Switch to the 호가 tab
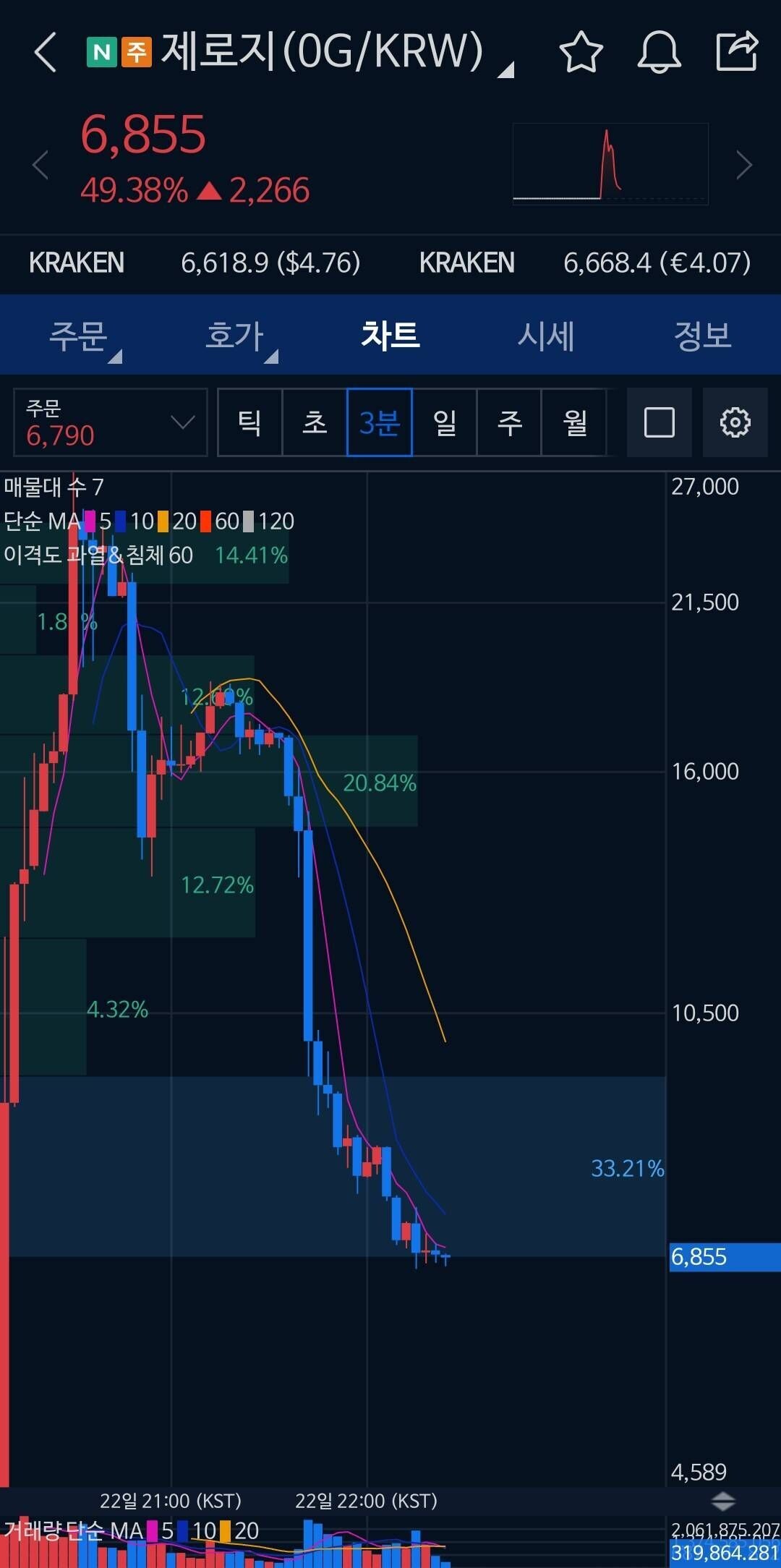Screen dimensions: 781x1568 235,336
